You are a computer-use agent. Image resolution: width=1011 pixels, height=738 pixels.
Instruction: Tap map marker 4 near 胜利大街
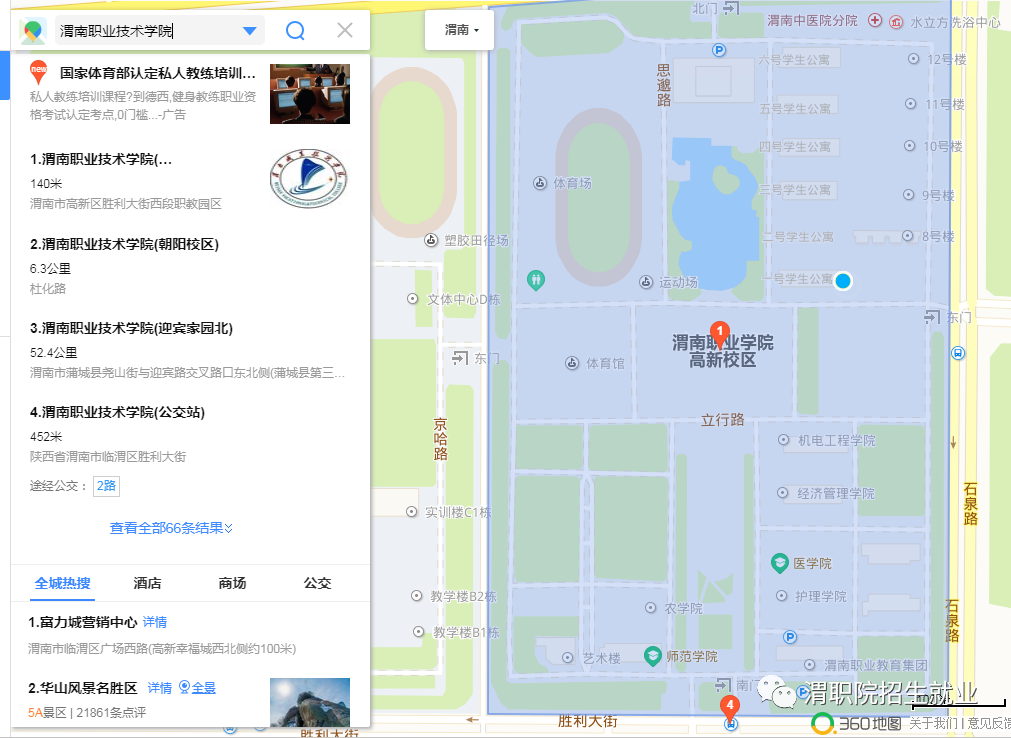click(730, 706)
